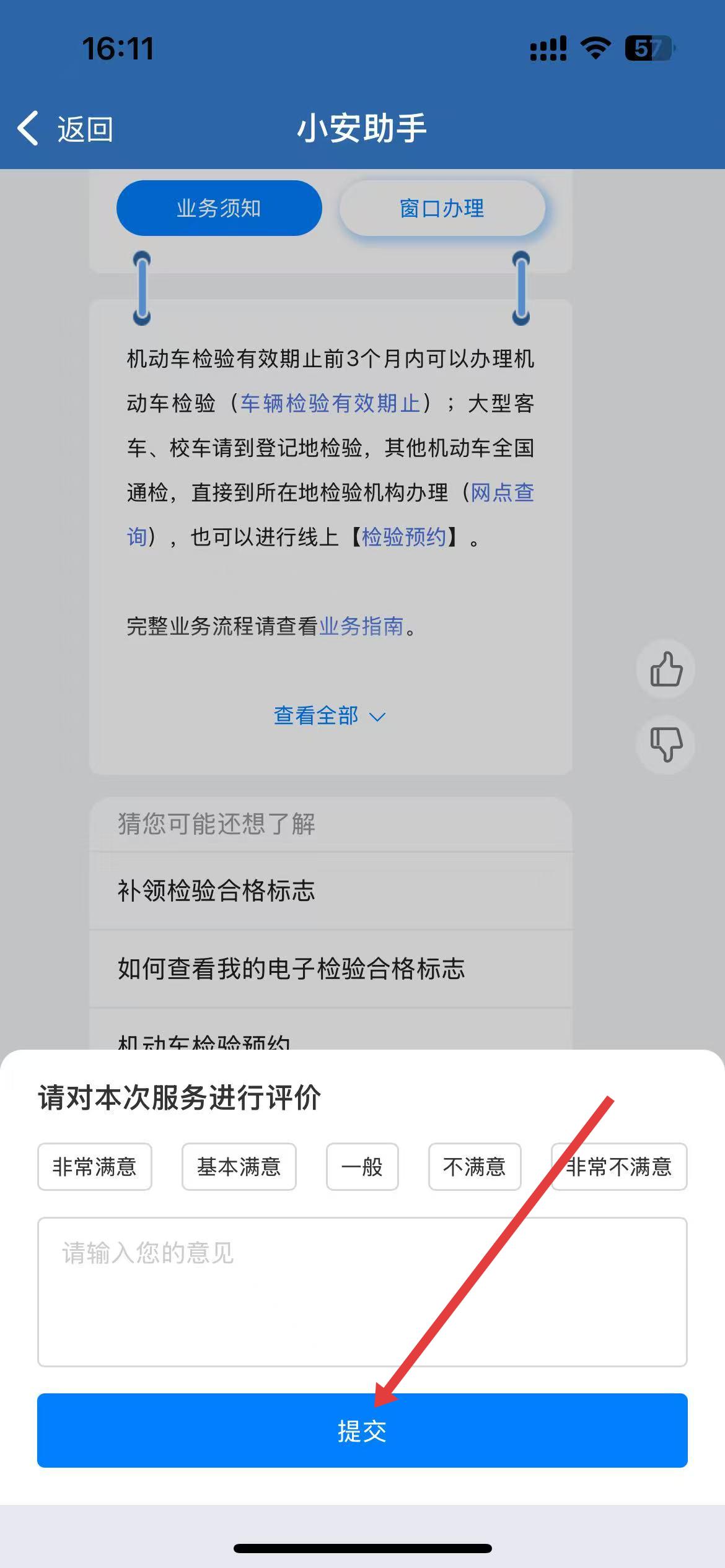This screenshot has width=725, height=1568.
Task: Give the answer a thumbs down
Action: [x=666, y=744]
